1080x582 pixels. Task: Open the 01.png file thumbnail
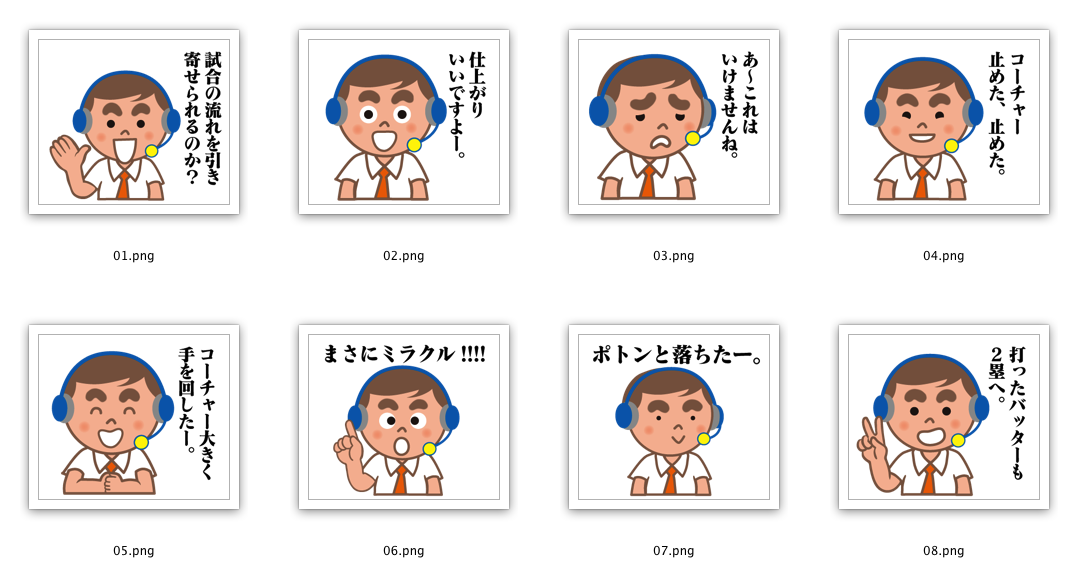(134, 122)
